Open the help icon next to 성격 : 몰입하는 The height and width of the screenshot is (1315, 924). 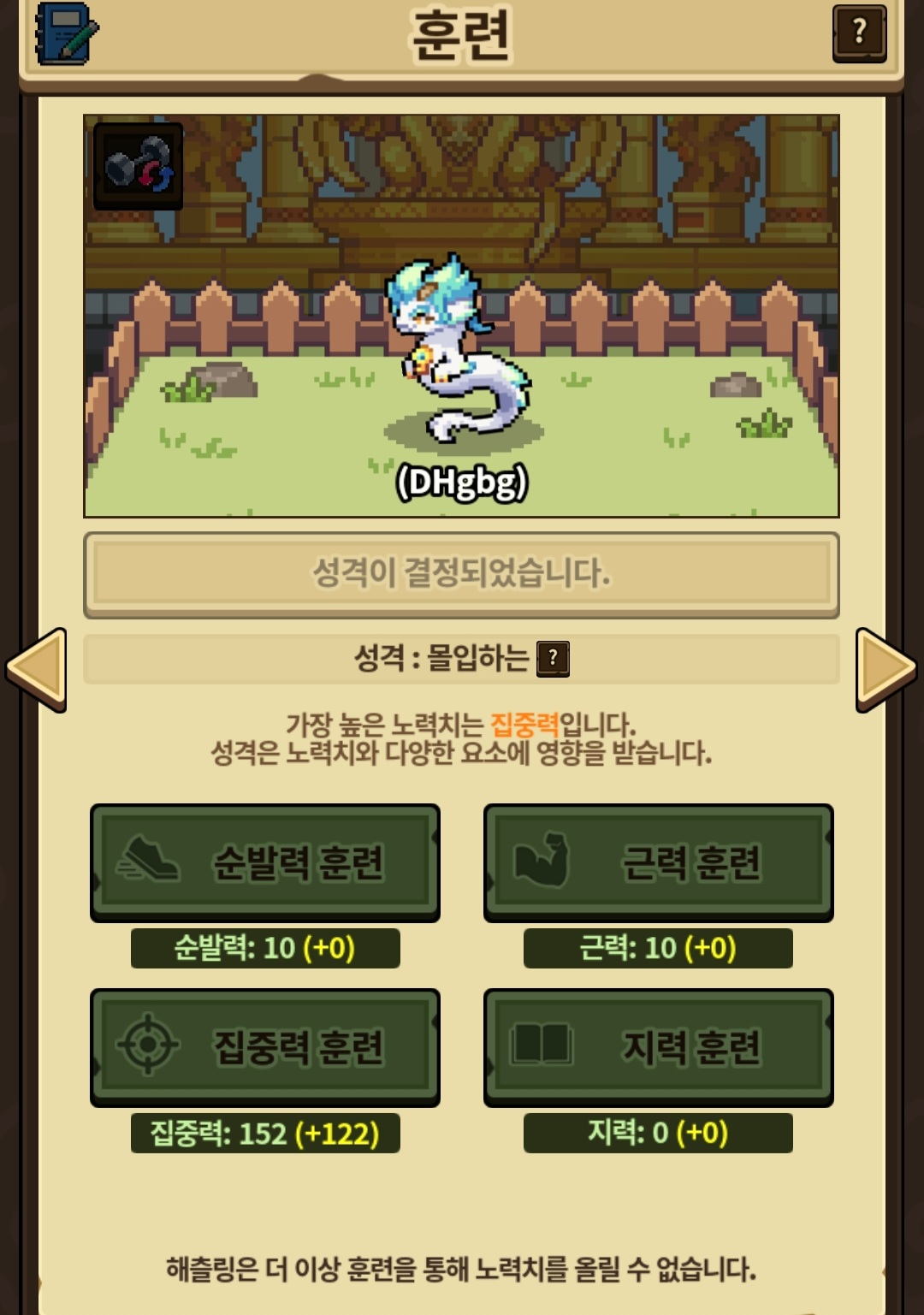(x=553, y=659)
